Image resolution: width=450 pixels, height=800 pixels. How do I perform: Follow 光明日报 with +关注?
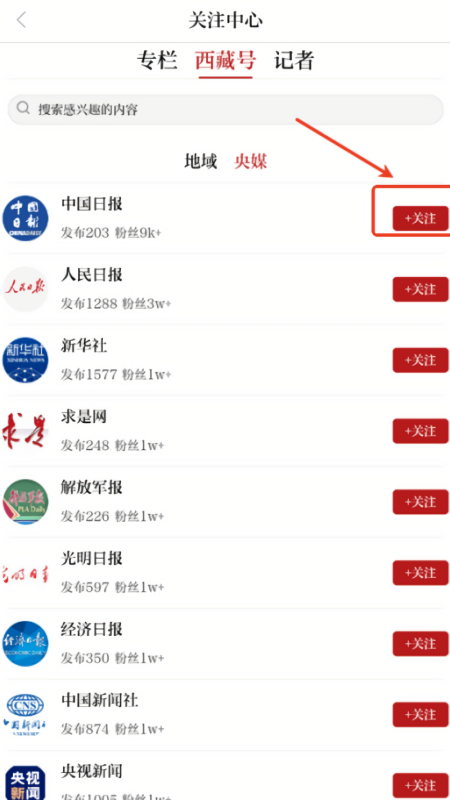[x=420, y=573]
